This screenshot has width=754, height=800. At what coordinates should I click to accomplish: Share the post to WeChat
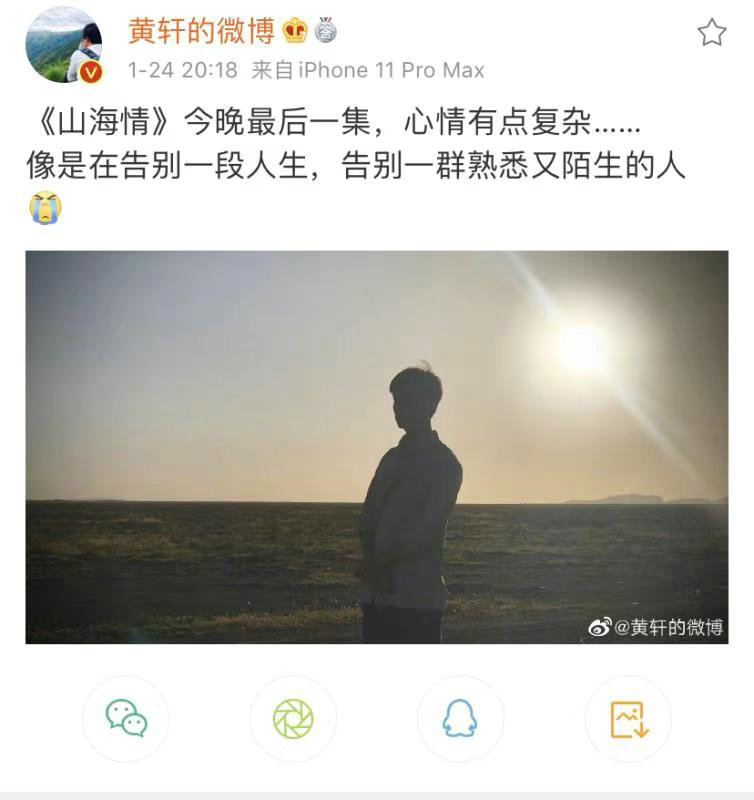click(126, 718)
